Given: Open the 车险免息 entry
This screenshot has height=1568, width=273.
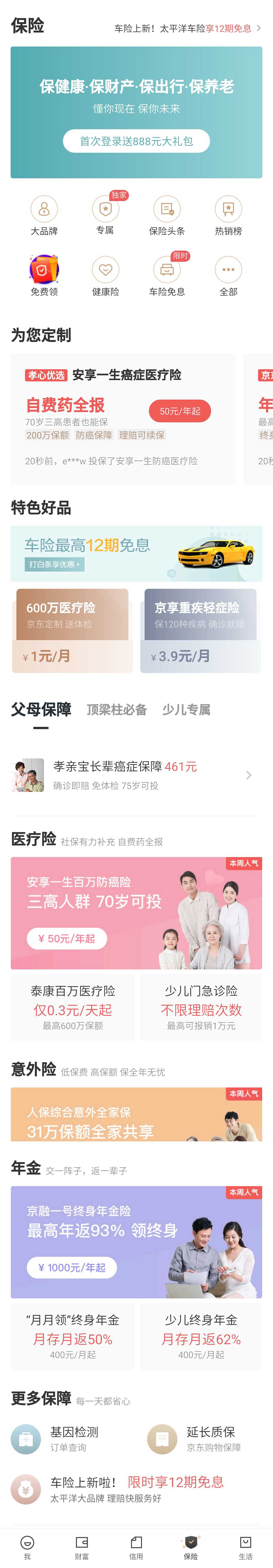Looking at the screenshot, I should coord(167,276).
